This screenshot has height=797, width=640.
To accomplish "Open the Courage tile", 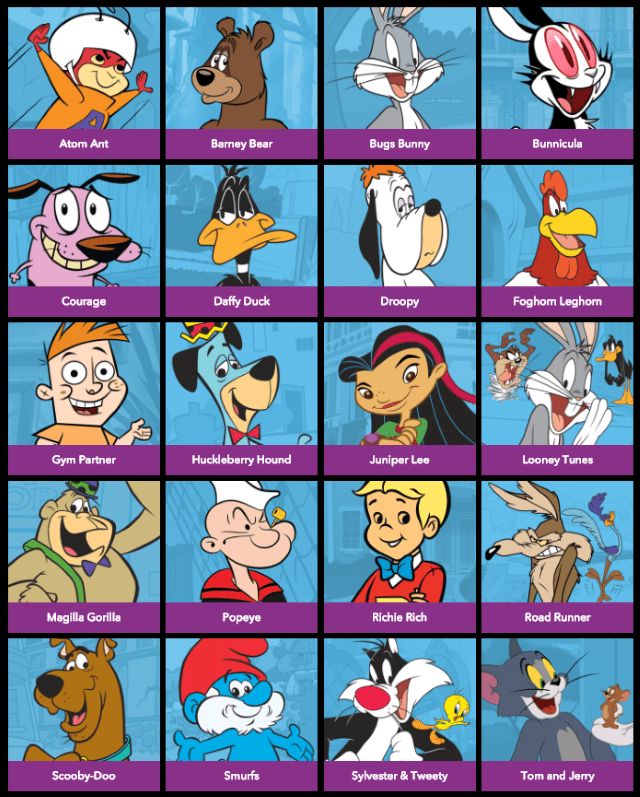I will point(84,240).
